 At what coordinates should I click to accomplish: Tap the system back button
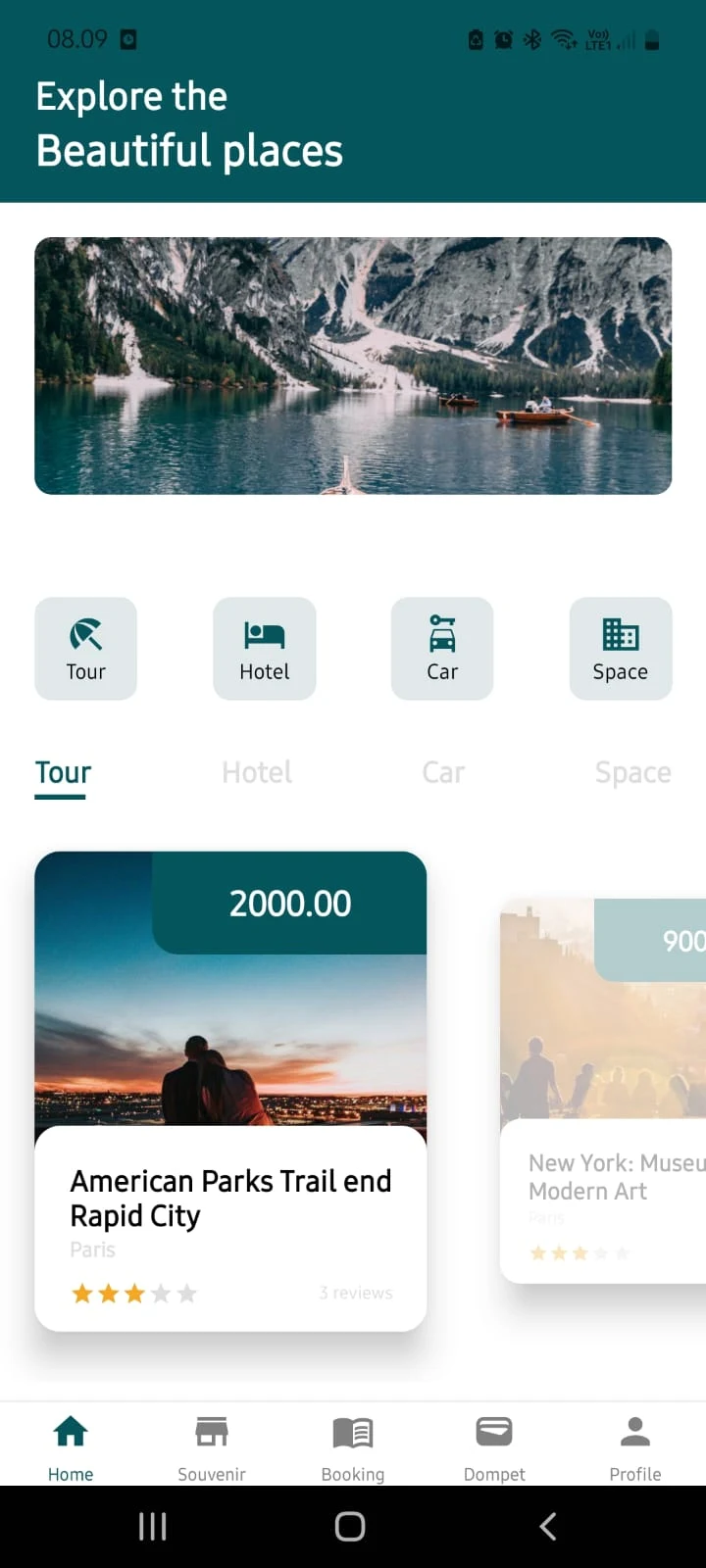(548, 1526)
